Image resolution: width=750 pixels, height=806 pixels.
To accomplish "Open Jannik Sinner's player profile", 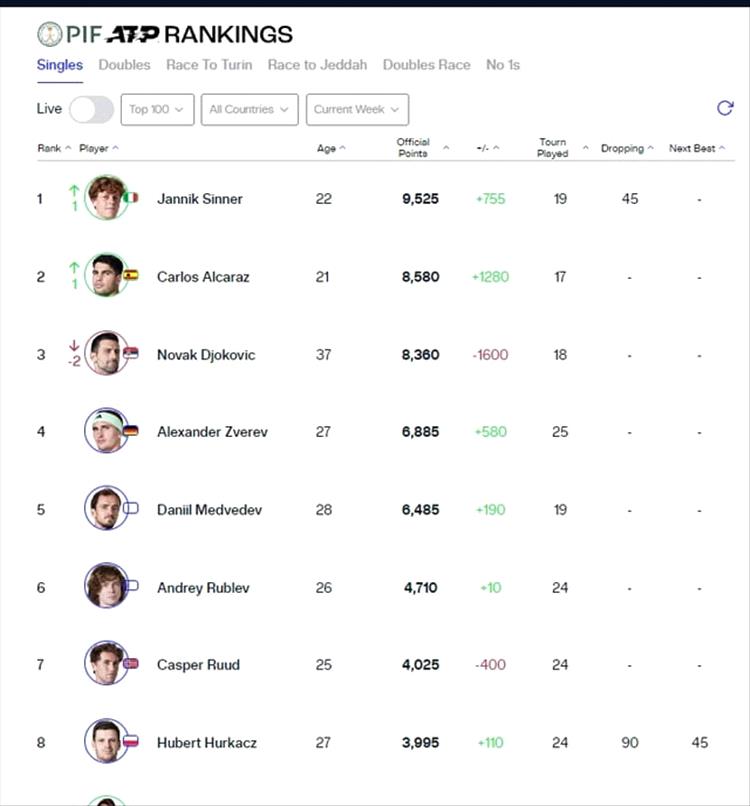I will pos(199,199).
